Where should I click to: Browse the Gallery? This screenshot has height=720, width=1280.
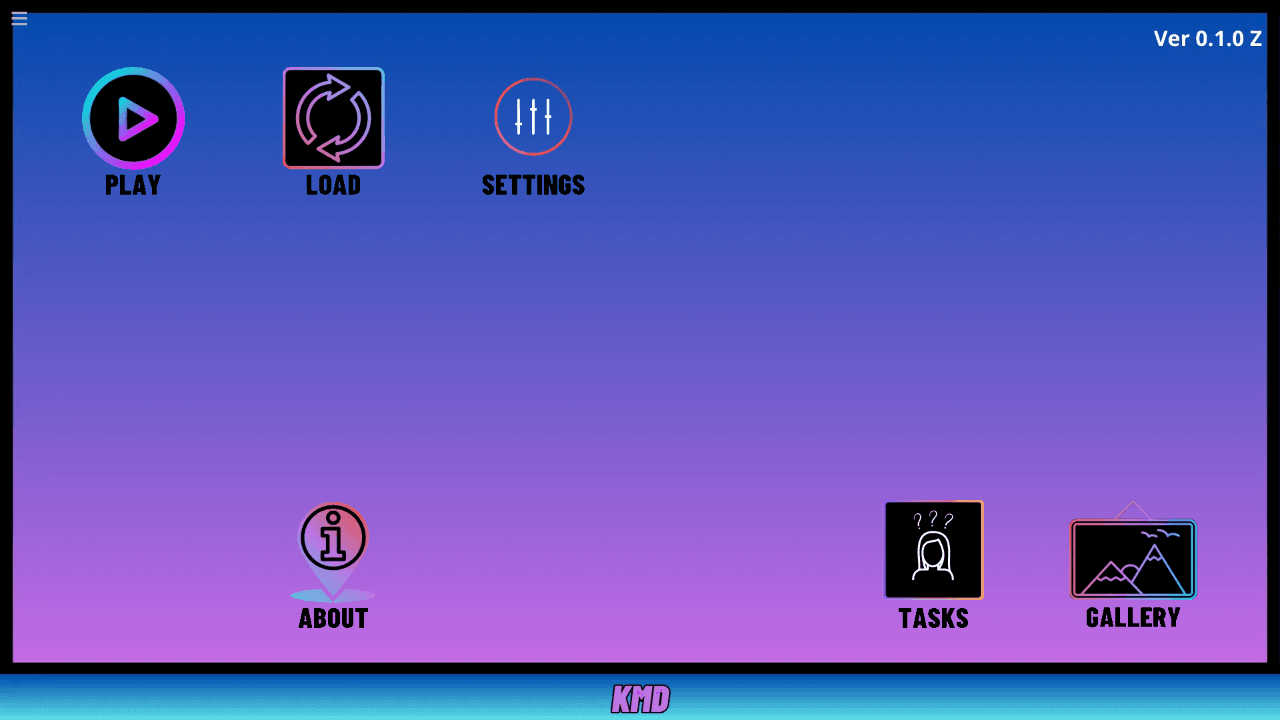click(1133, 559)
